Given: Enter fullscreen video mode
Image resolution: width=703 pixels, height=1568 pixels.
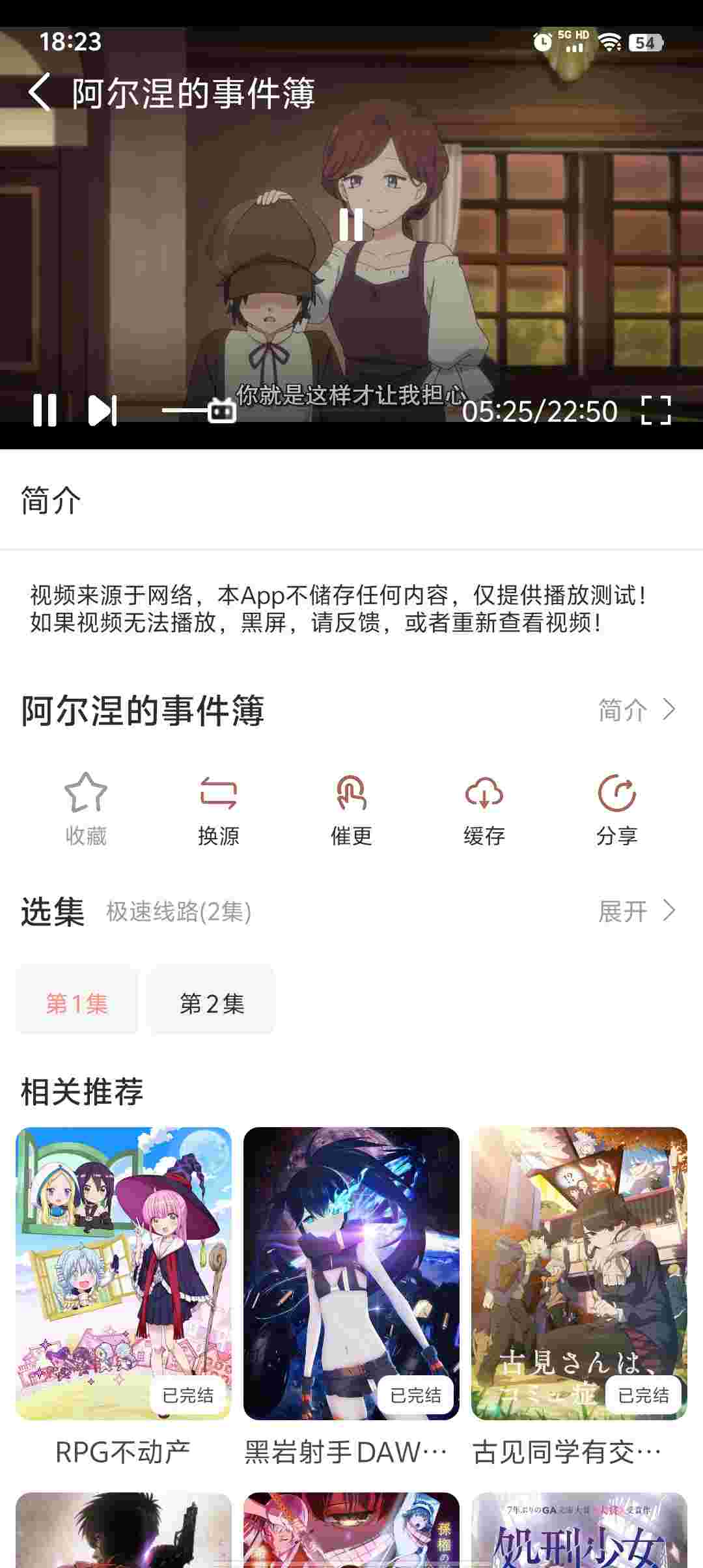Looking at the screenshot, I should (655, 410).
